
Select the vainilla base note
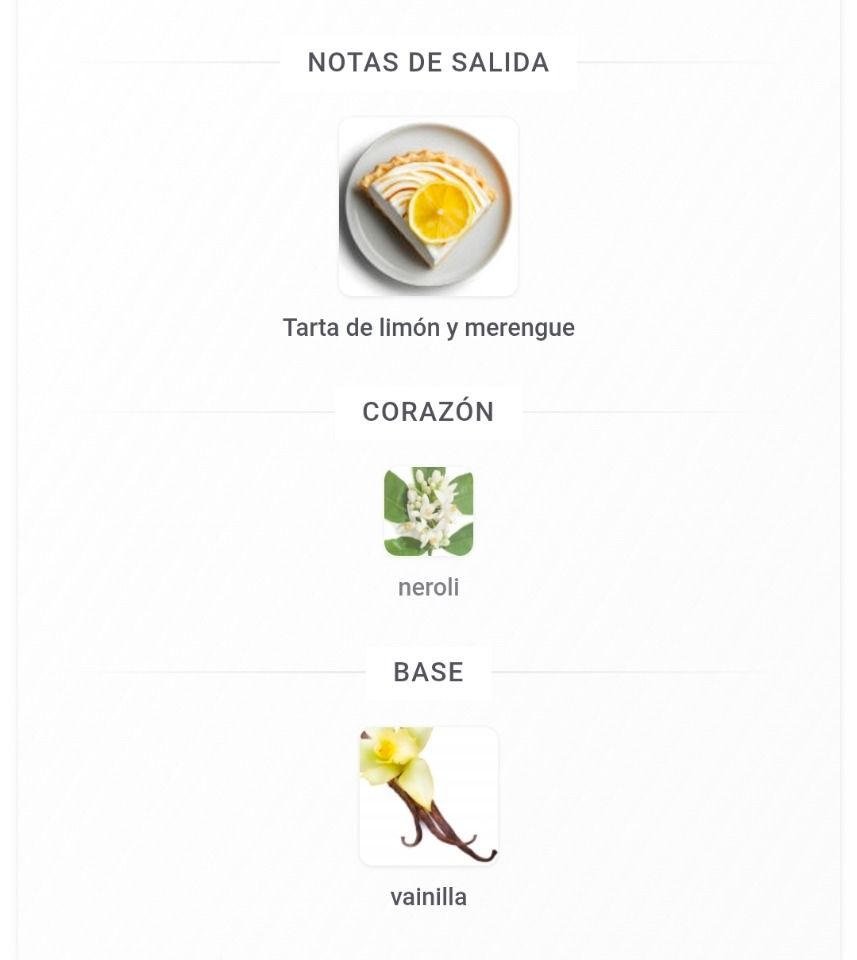(428, 796)
